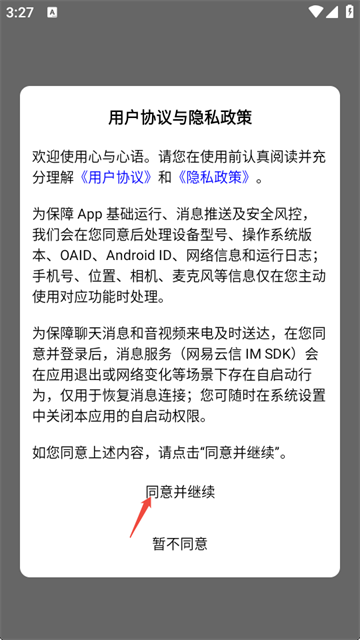Tap 同意并继续 to accept
This screenshot has height=640, width=360.
180,492
